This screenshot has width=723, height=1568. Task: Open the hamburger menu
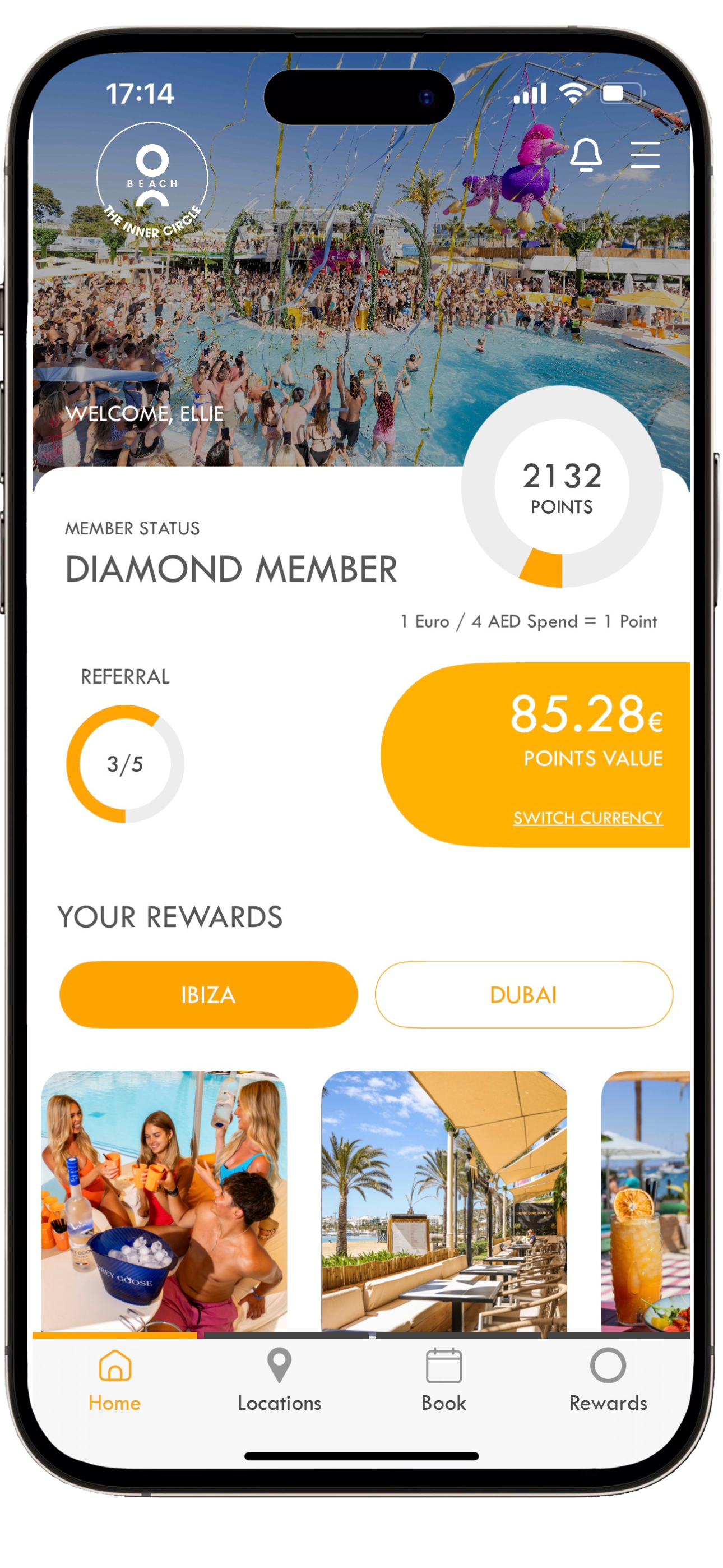645,154
